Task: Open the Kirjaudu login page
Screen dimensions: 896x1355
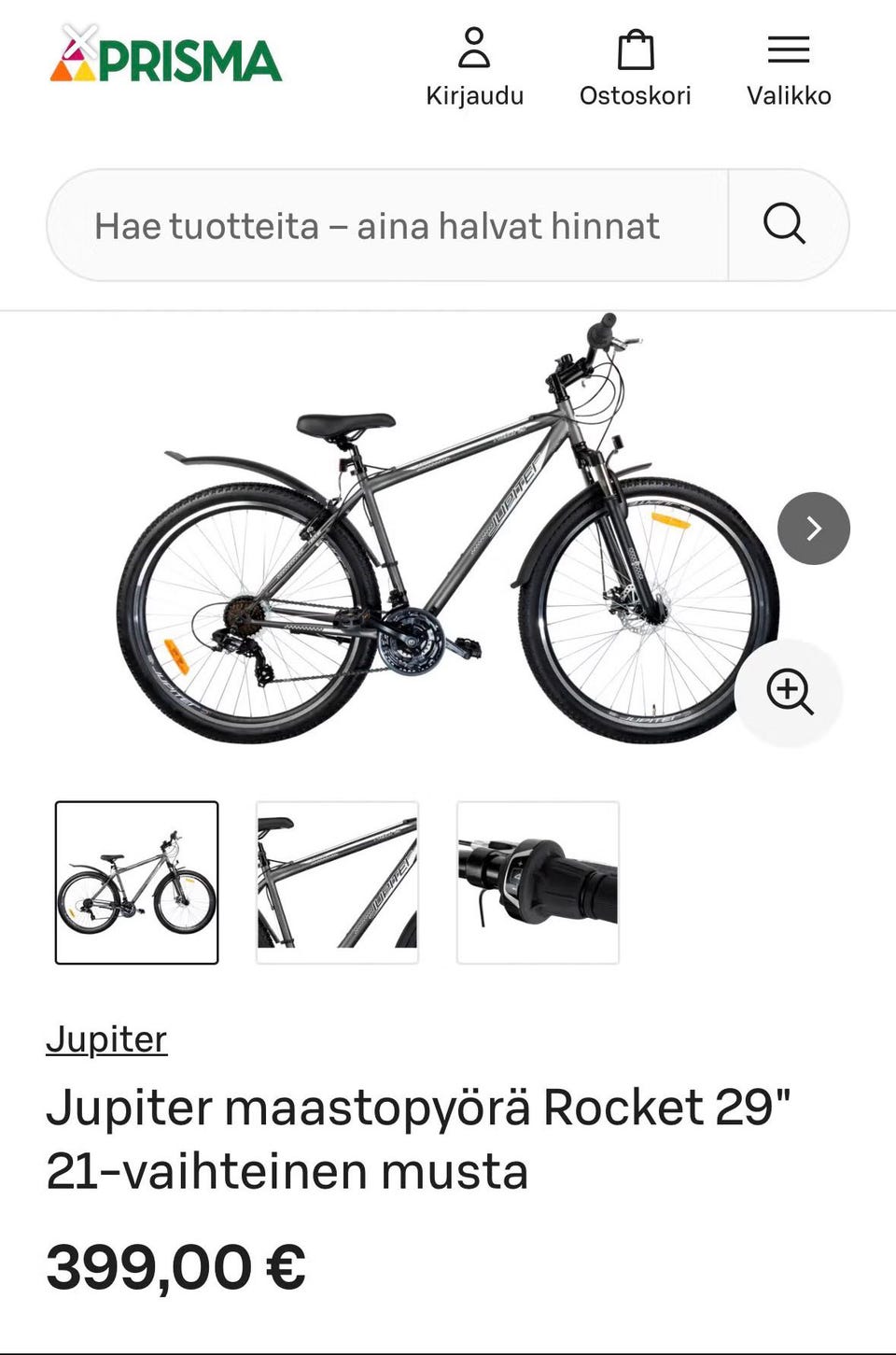Action: coord(474,67)
